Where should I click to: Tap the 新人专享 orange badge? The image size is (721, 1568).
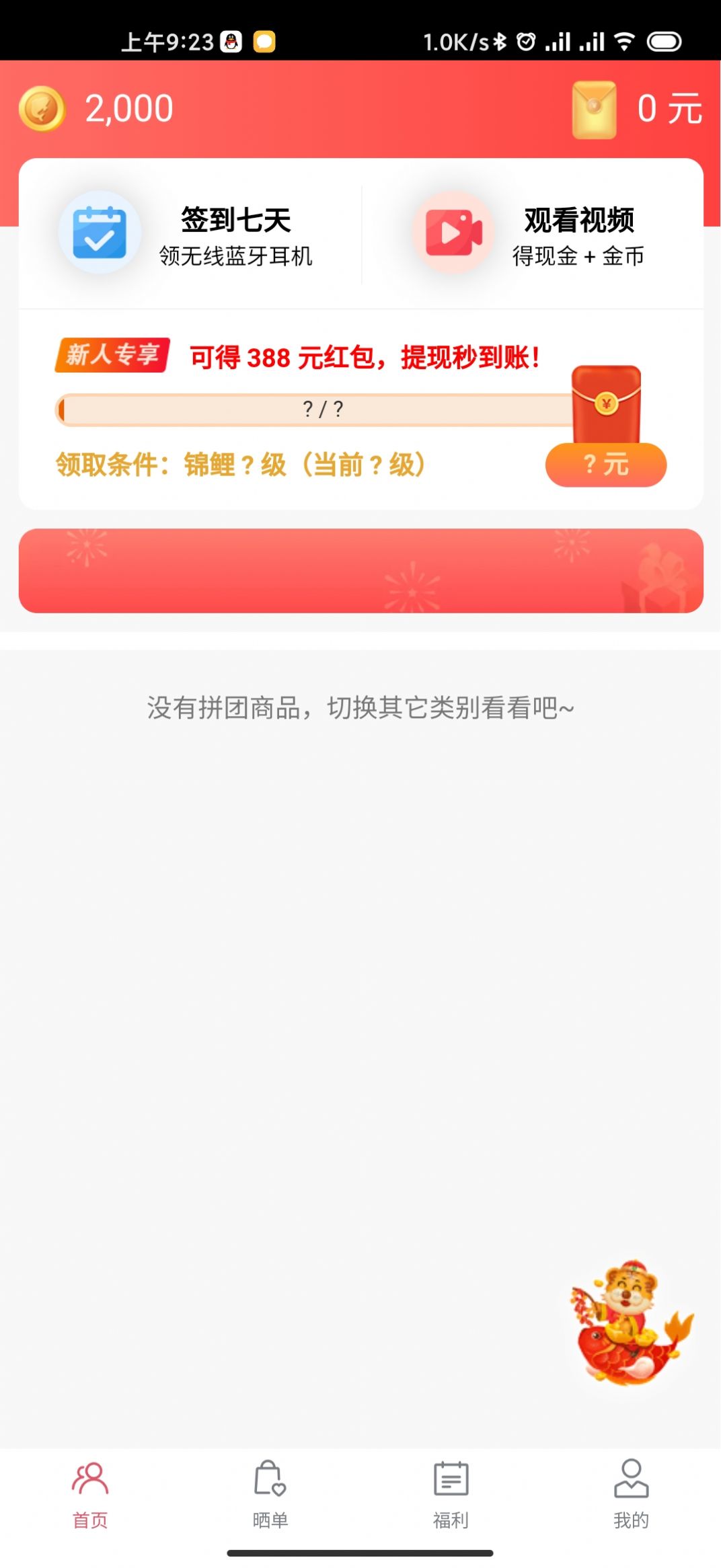click(x=110, y=355)
